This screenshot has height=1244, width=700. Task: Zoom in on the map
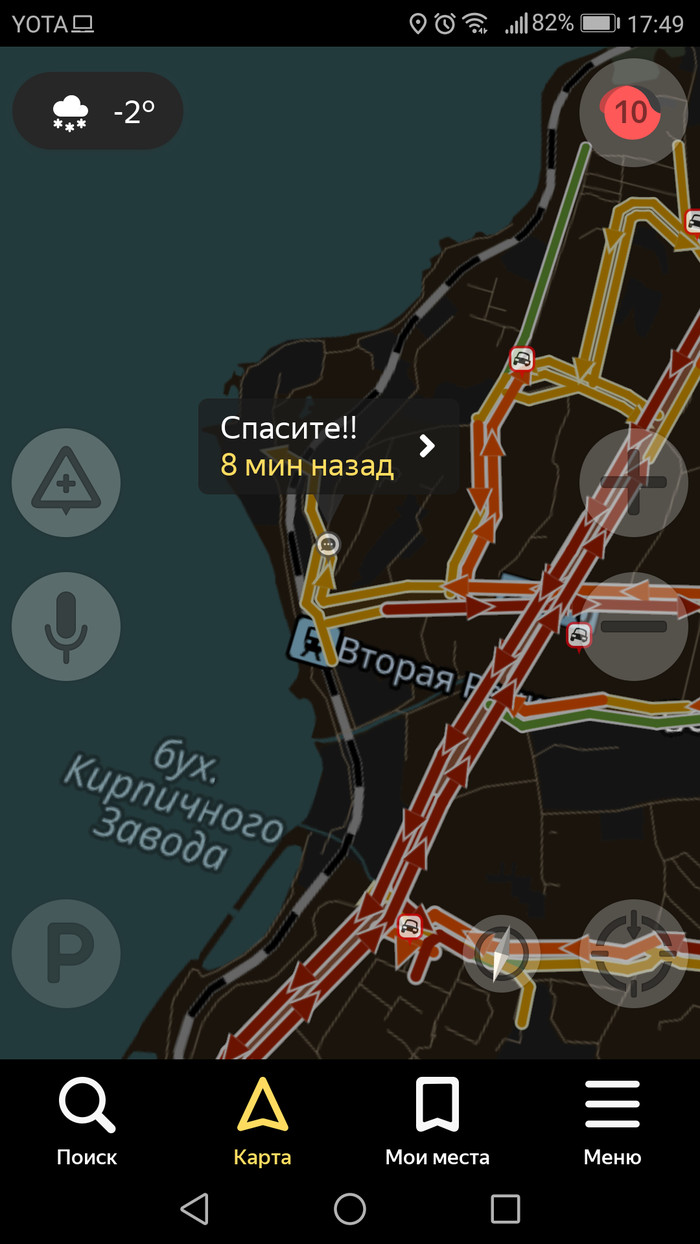[633, 483]
